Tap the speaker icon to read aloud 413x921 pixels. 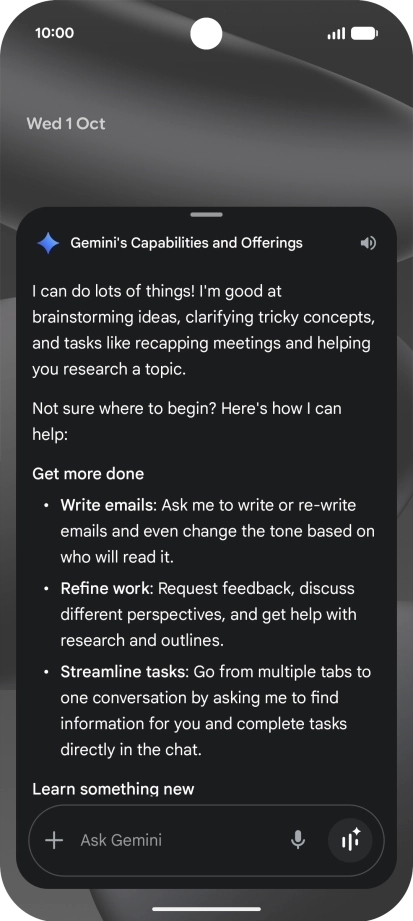(x=368, y=243)
